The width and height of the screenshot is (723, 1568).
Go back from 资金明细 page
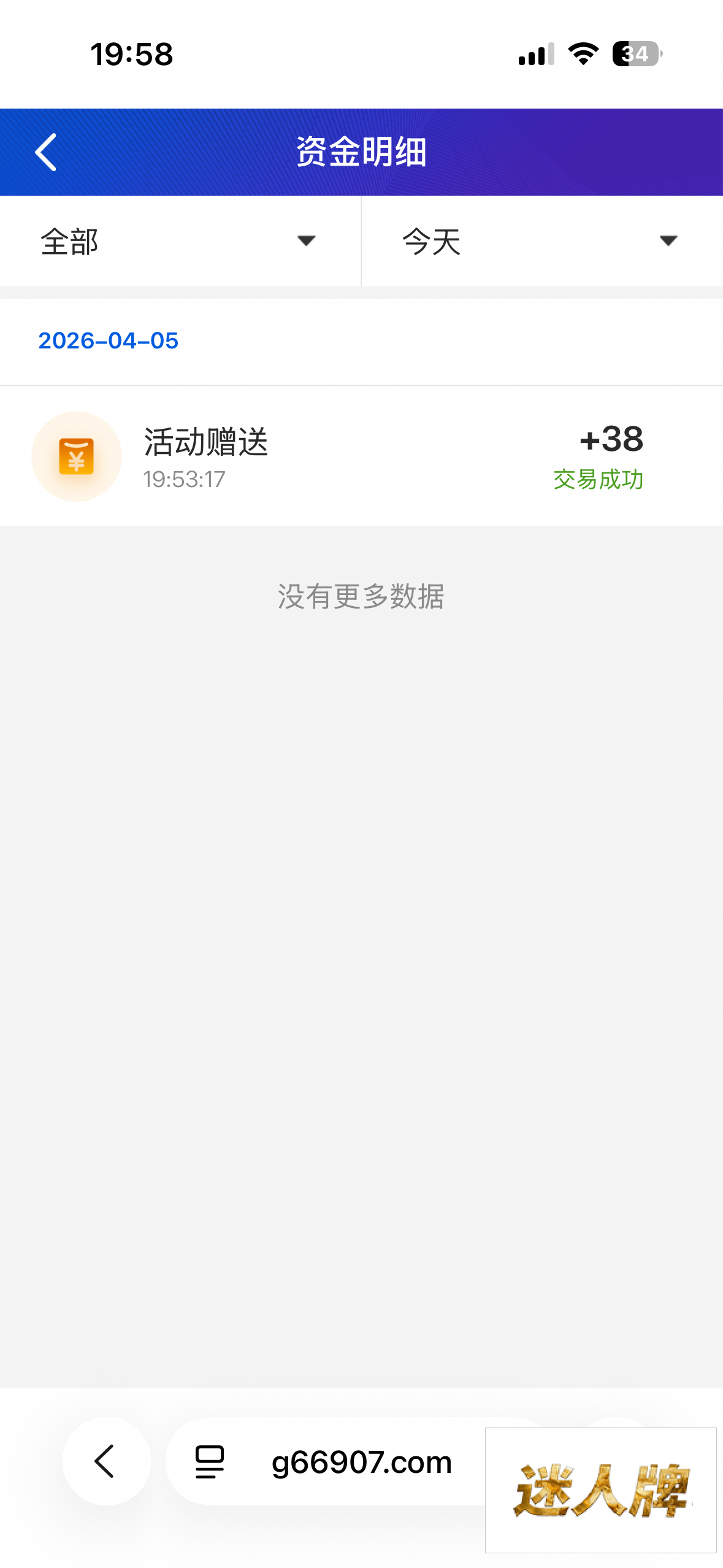(46, 152)
